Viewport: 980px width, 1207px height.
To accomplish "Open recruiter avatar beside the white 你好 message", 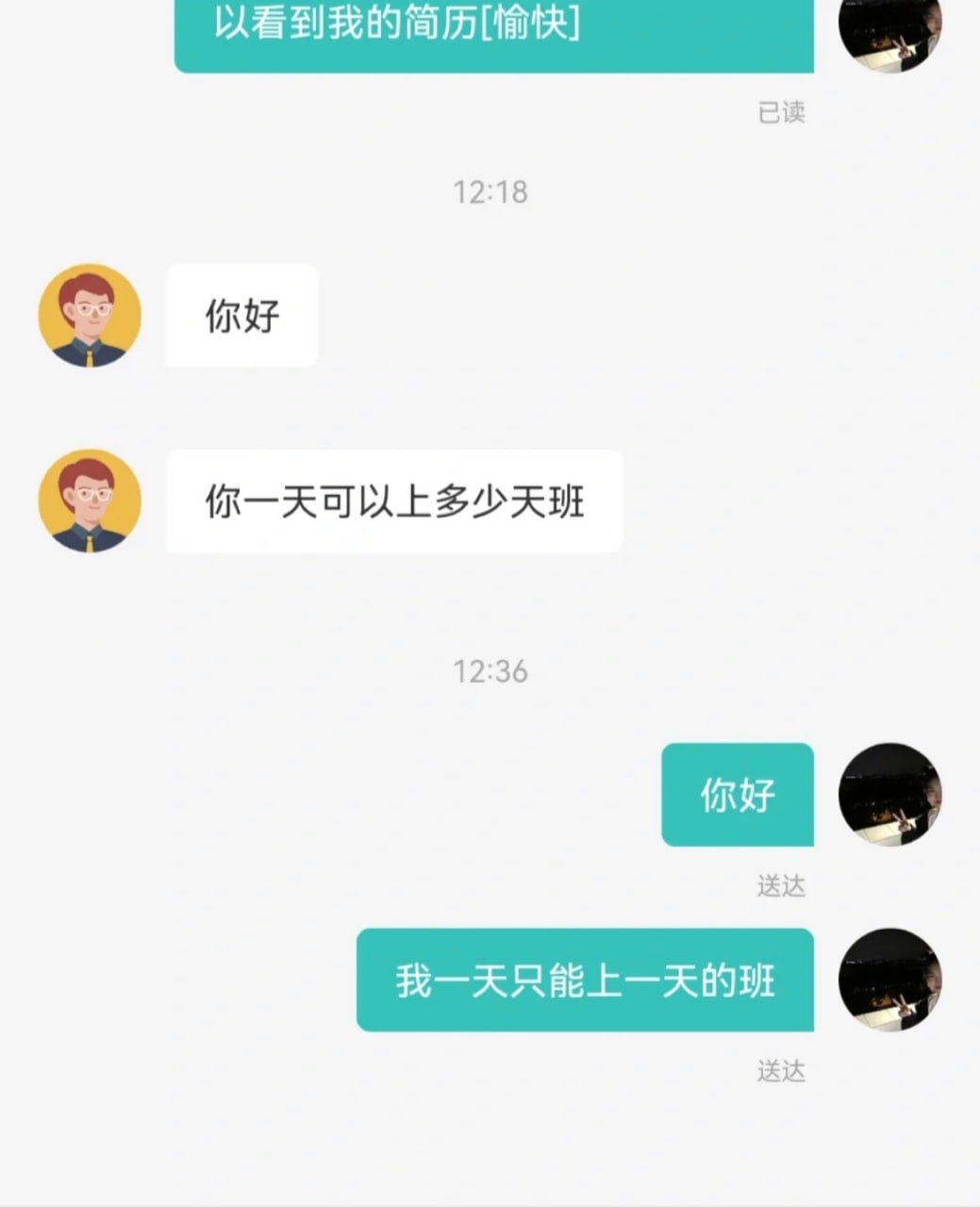I will 90,315.
